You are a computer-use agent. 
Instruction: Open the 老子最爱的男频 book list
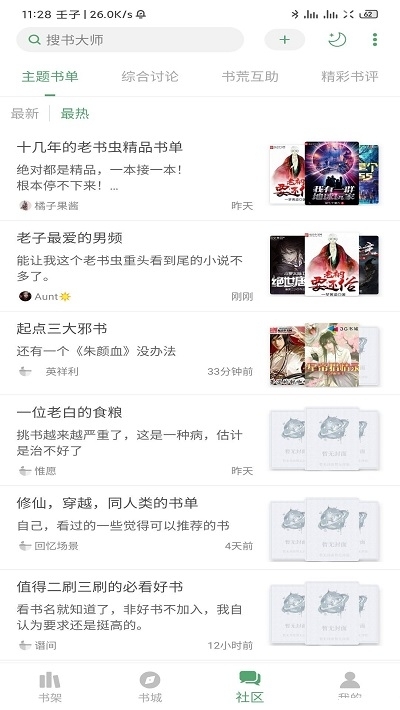click(200, 266)
